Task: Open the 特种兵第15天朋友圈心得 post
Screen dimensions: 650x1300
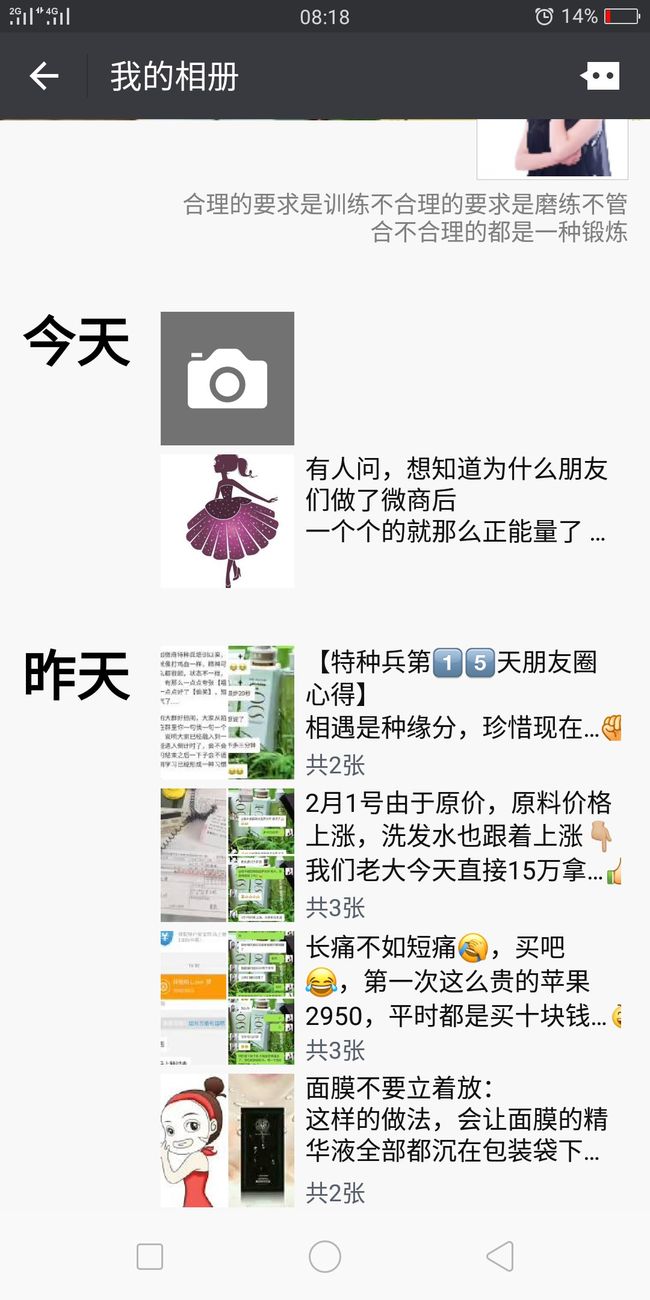Action: click(x=391, y=713)
